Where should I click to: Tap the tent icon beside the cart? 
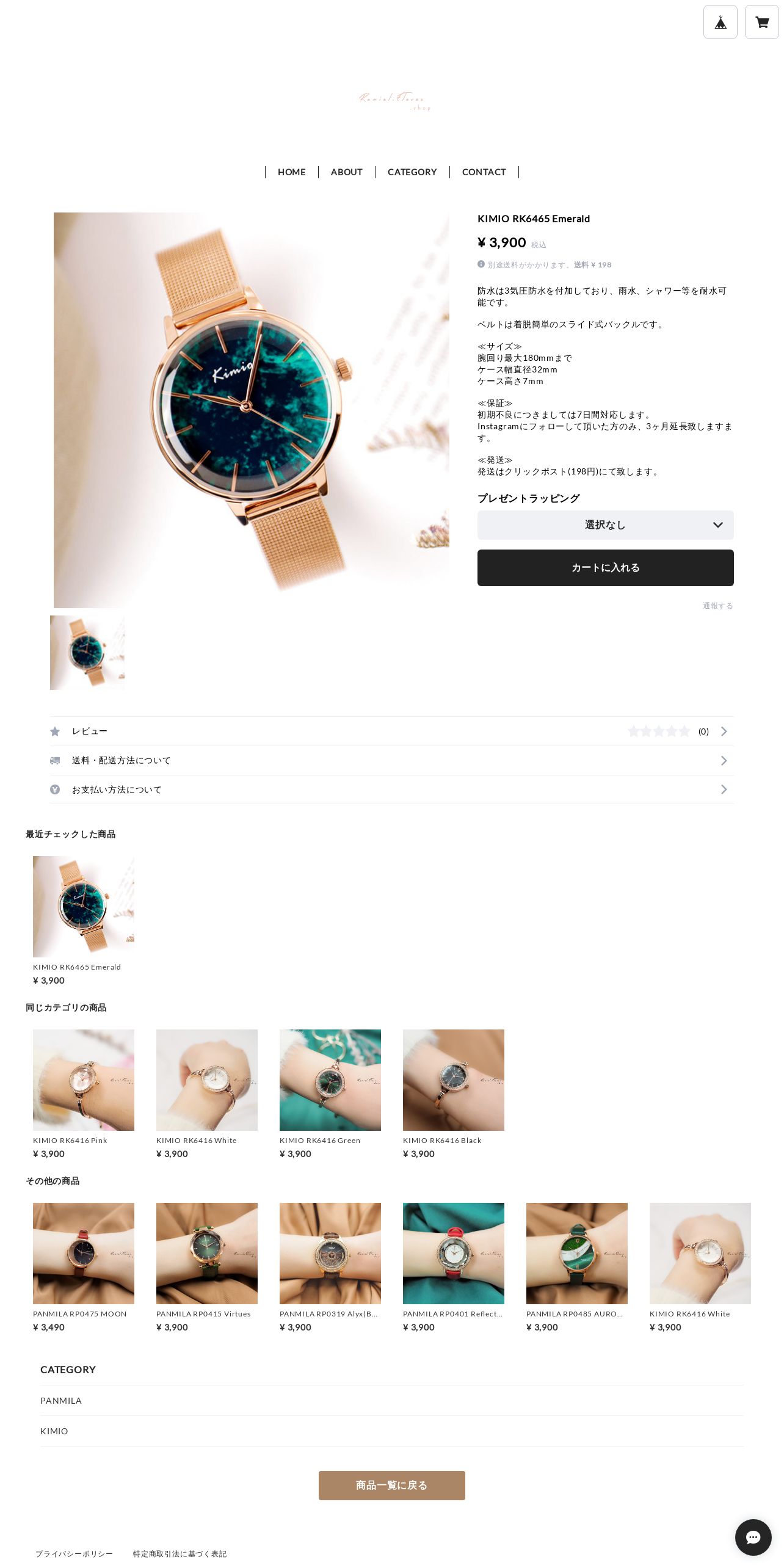tap(720, 22)
